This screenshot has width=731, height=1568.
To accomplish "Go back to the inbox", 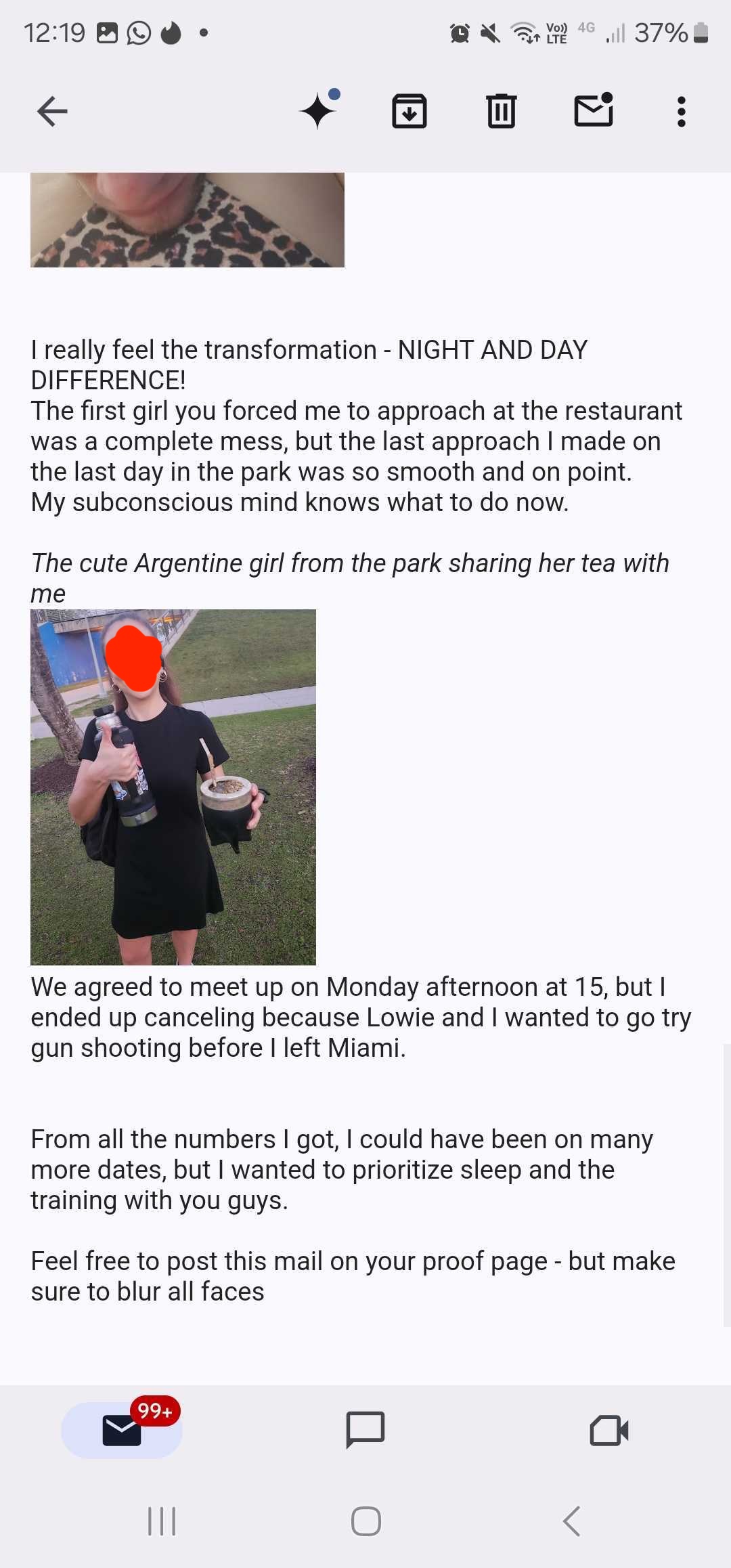I will pyautogui.click(x=52, y=112).
